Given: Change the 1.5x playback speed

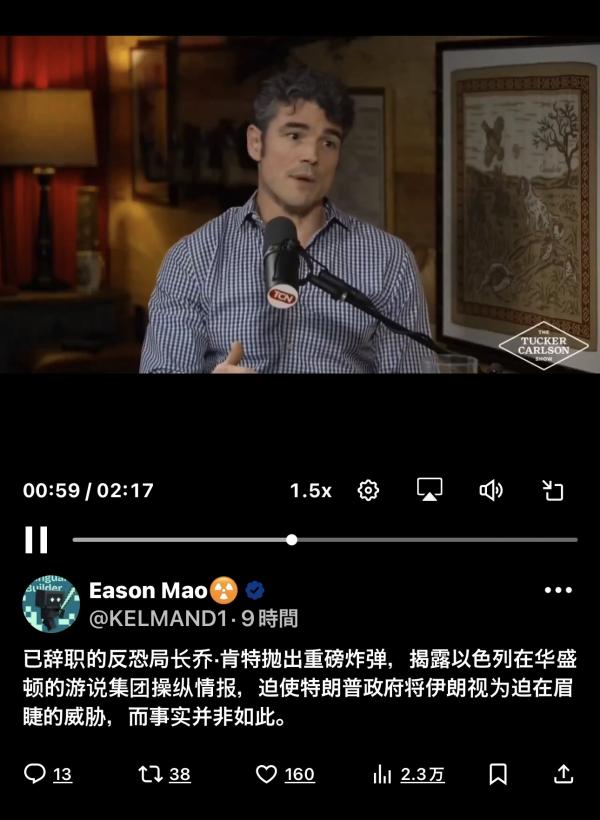Looking at the screenshot, I should (310, 491).
